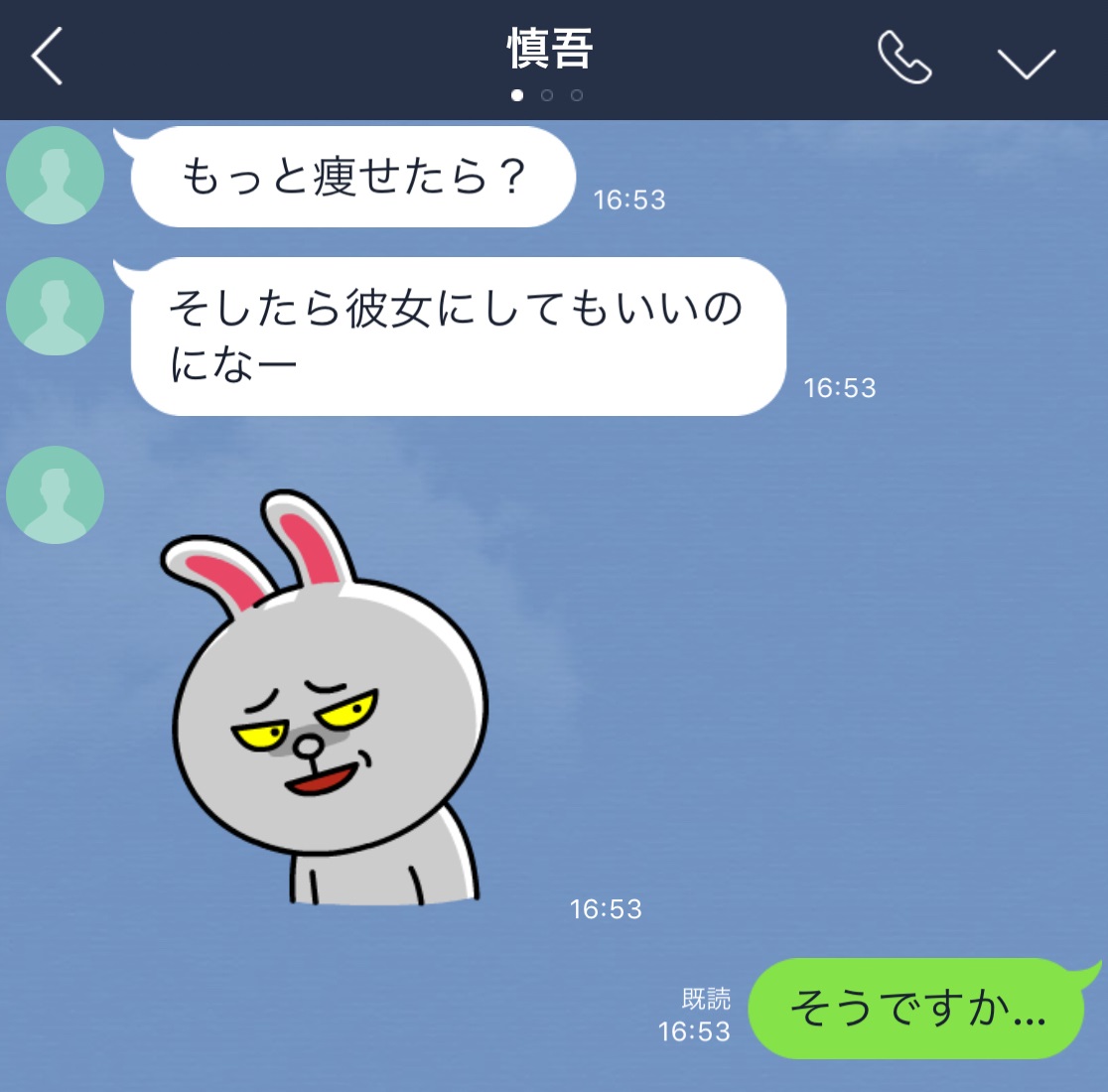The image size is (1108, 1092).
Task: Expand the chat options dropdown arrow
Action: click(x=1026, y=63)
